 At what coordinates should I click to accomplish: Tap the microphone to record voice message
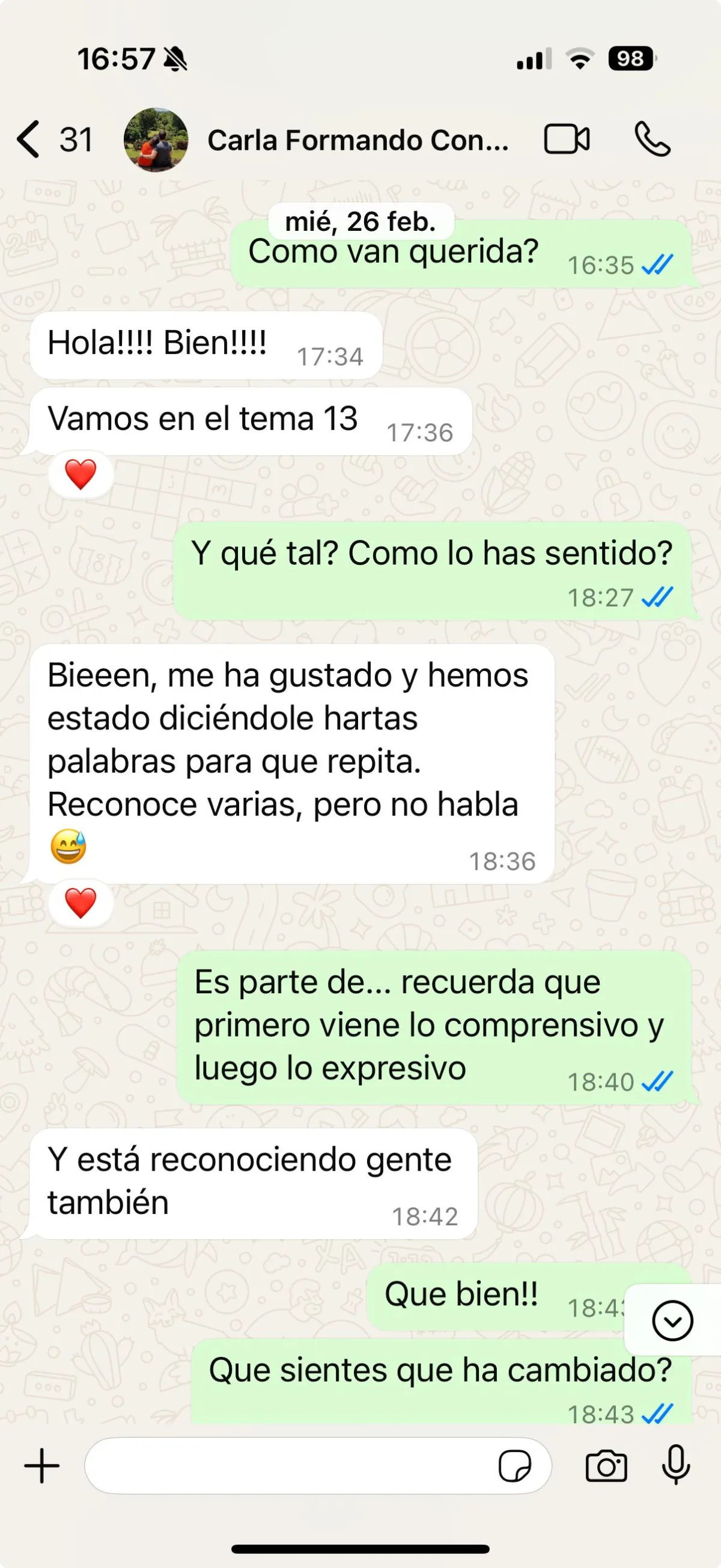(x=675, y=1466)
